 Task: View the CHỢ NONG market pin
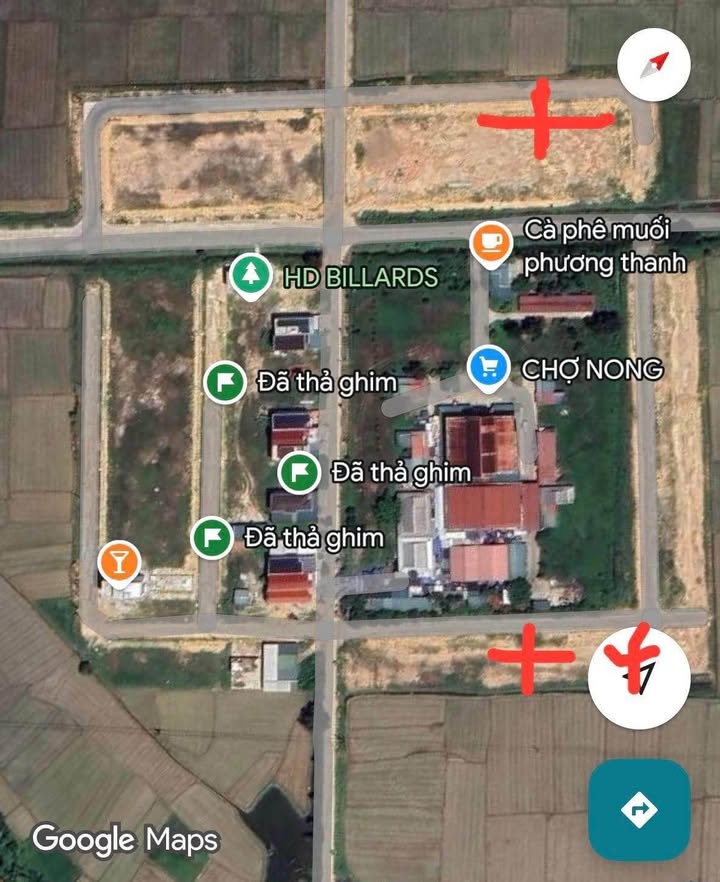(488, 368)
